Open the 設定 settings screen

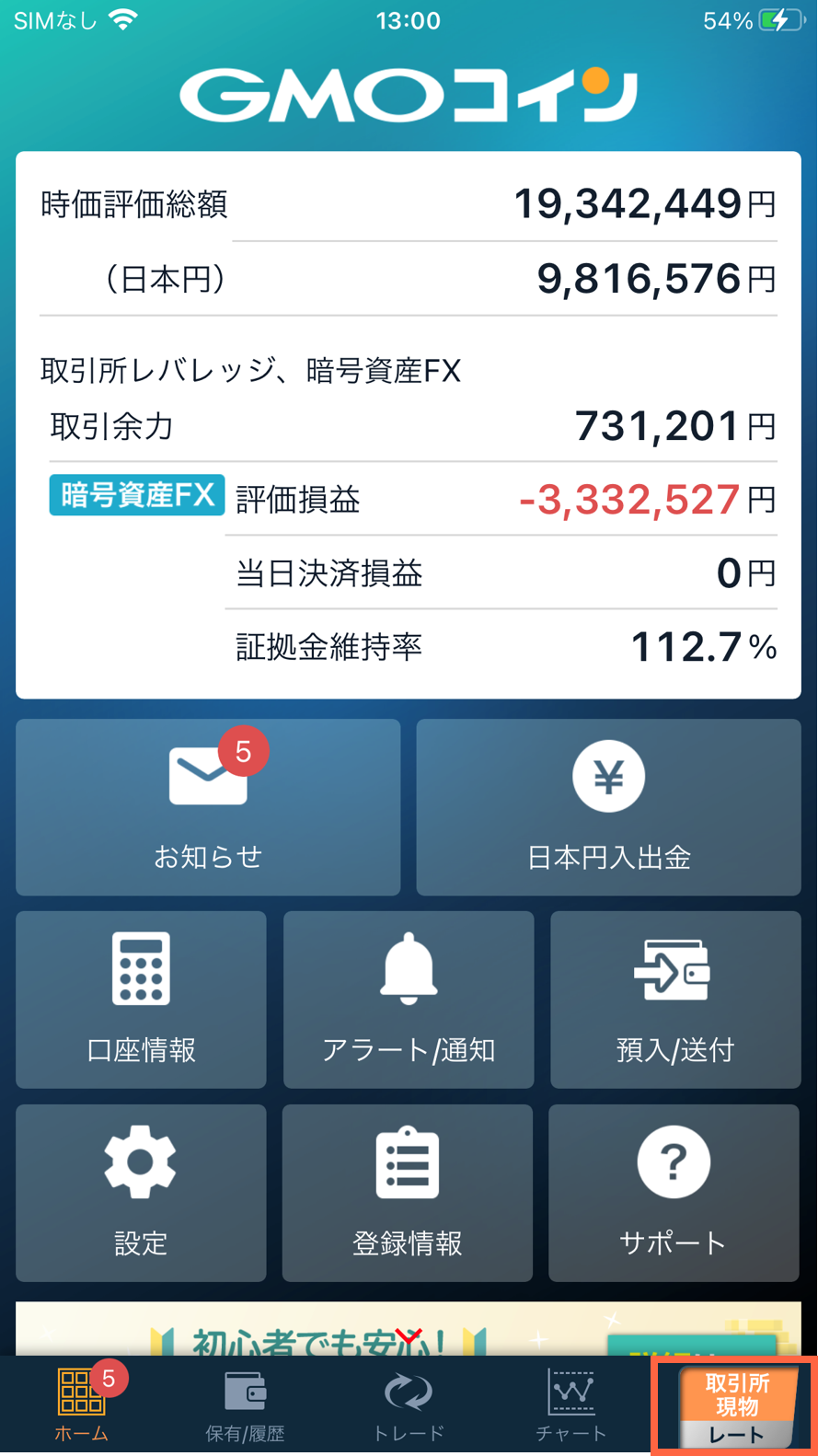click(x=140, y=1193)
